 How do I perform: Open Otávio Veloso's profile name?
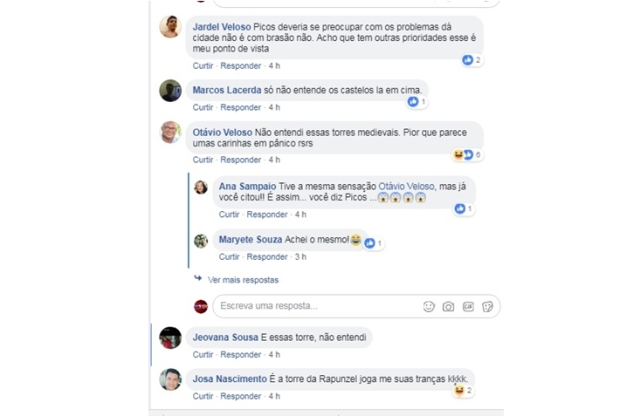click(x=221, y=131)
